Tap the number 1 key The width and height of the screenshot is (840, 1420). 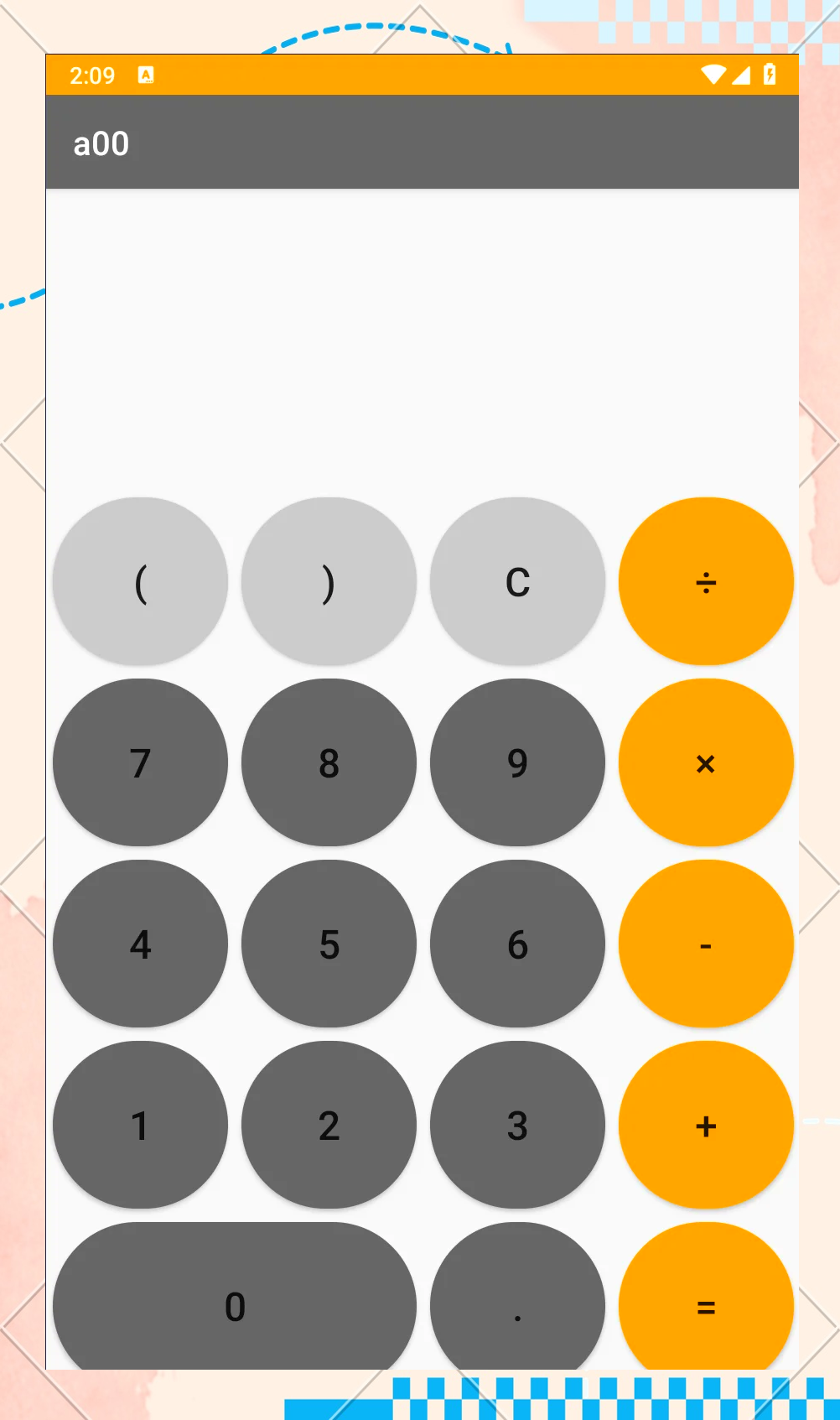coord(140,1125)
